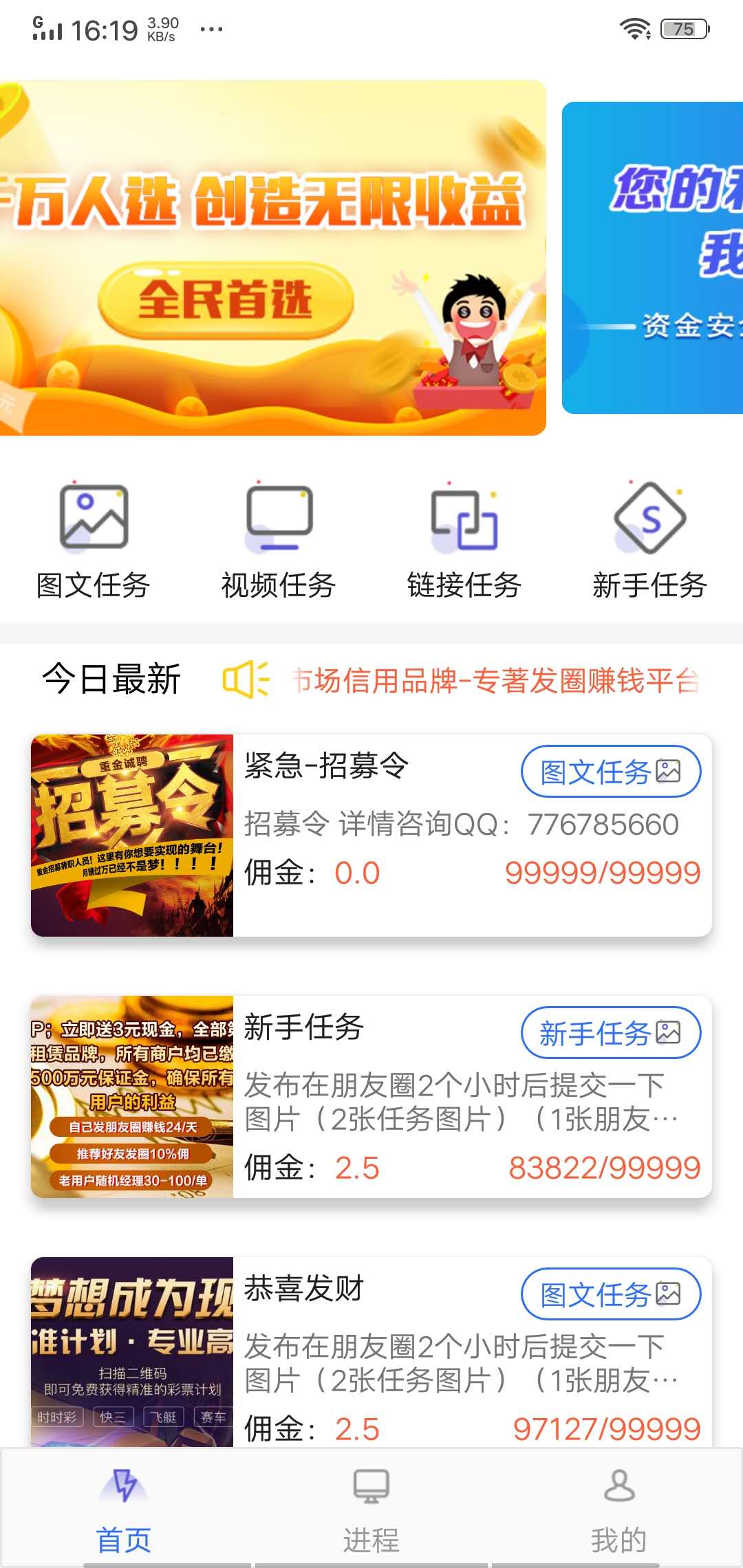The width and height of the screenshot is (743, 1568).
Task: Open the 图文任务 badge on 恭喜发财 card
Action: tap(611, 1294)
